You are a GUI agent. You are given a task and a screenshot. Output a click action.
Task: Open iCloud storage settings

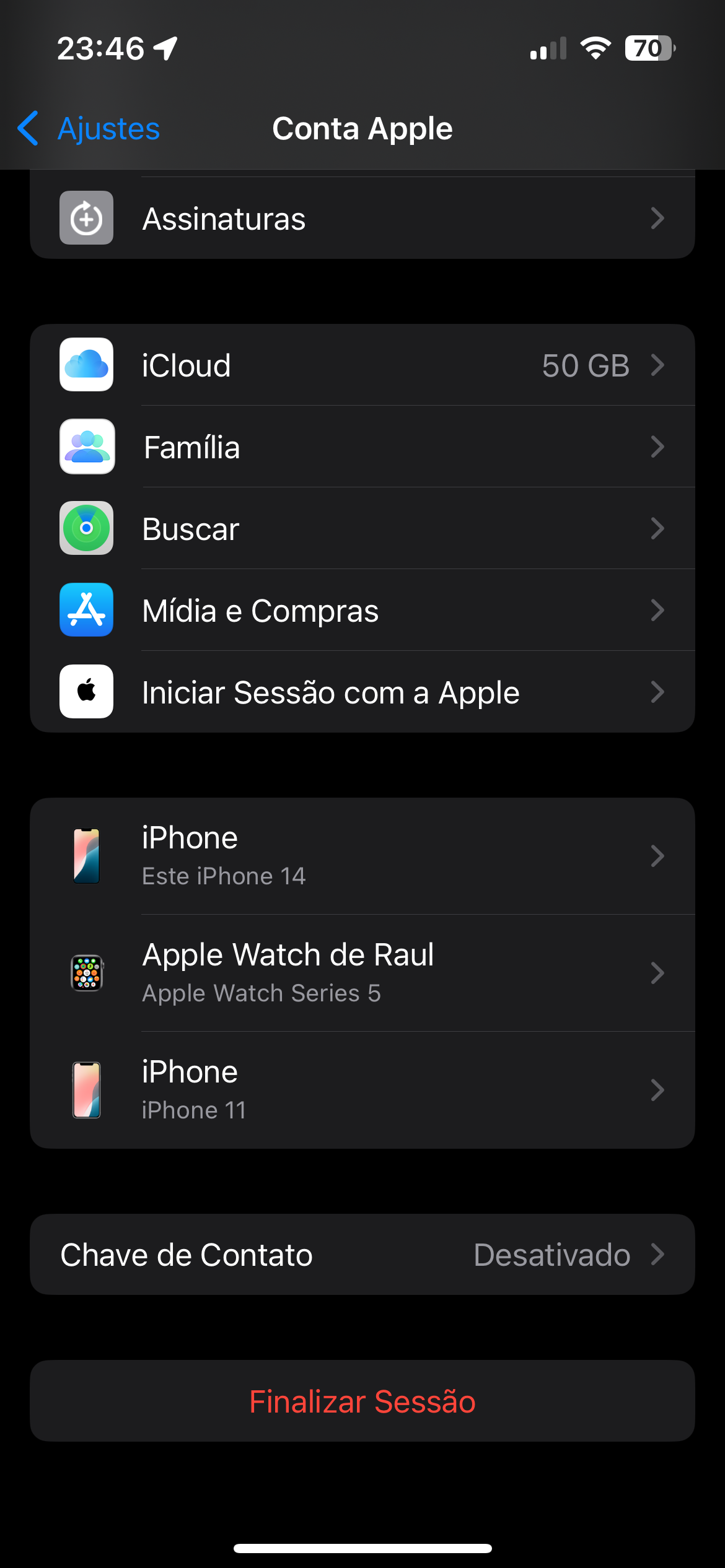tap(362, 365)
